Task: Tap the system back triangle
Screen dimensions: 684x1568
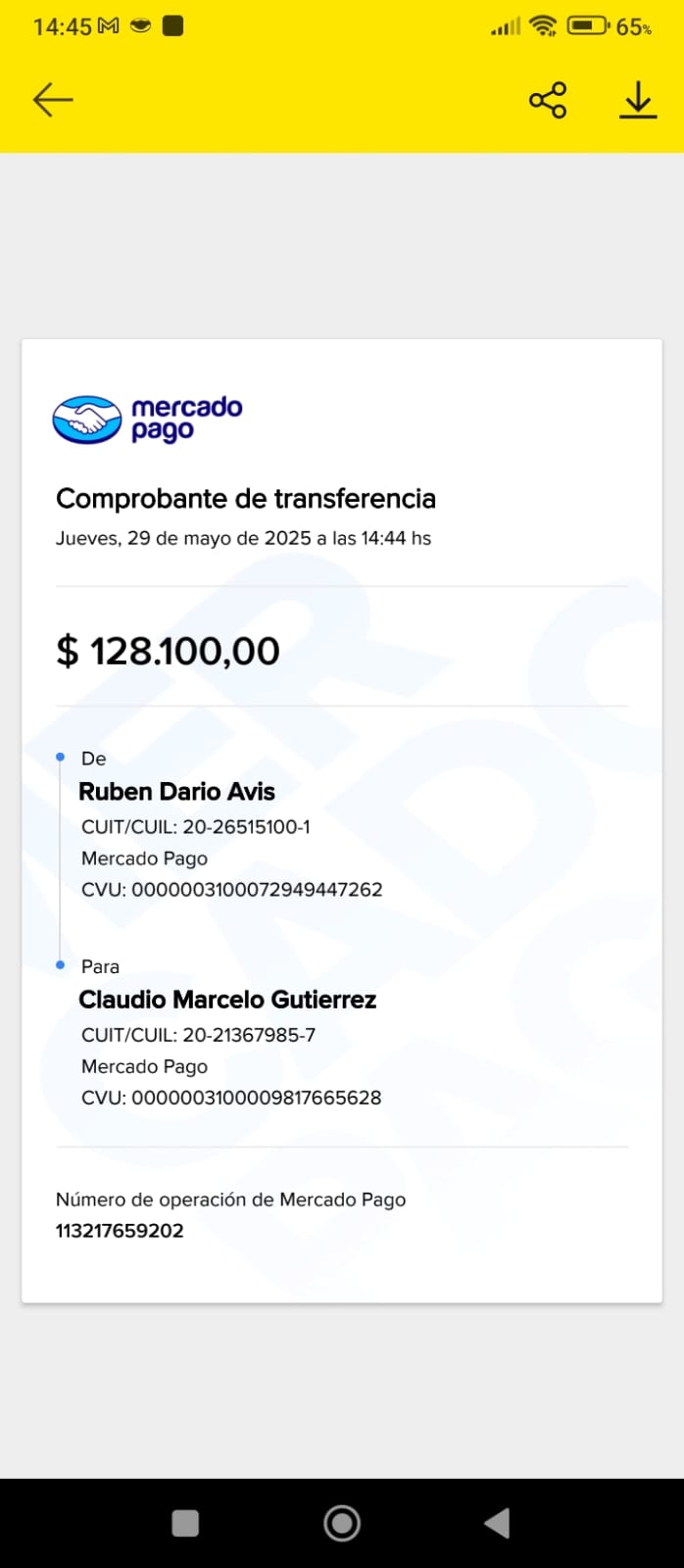Action: pyautogui.click(x=497, y=1523)
